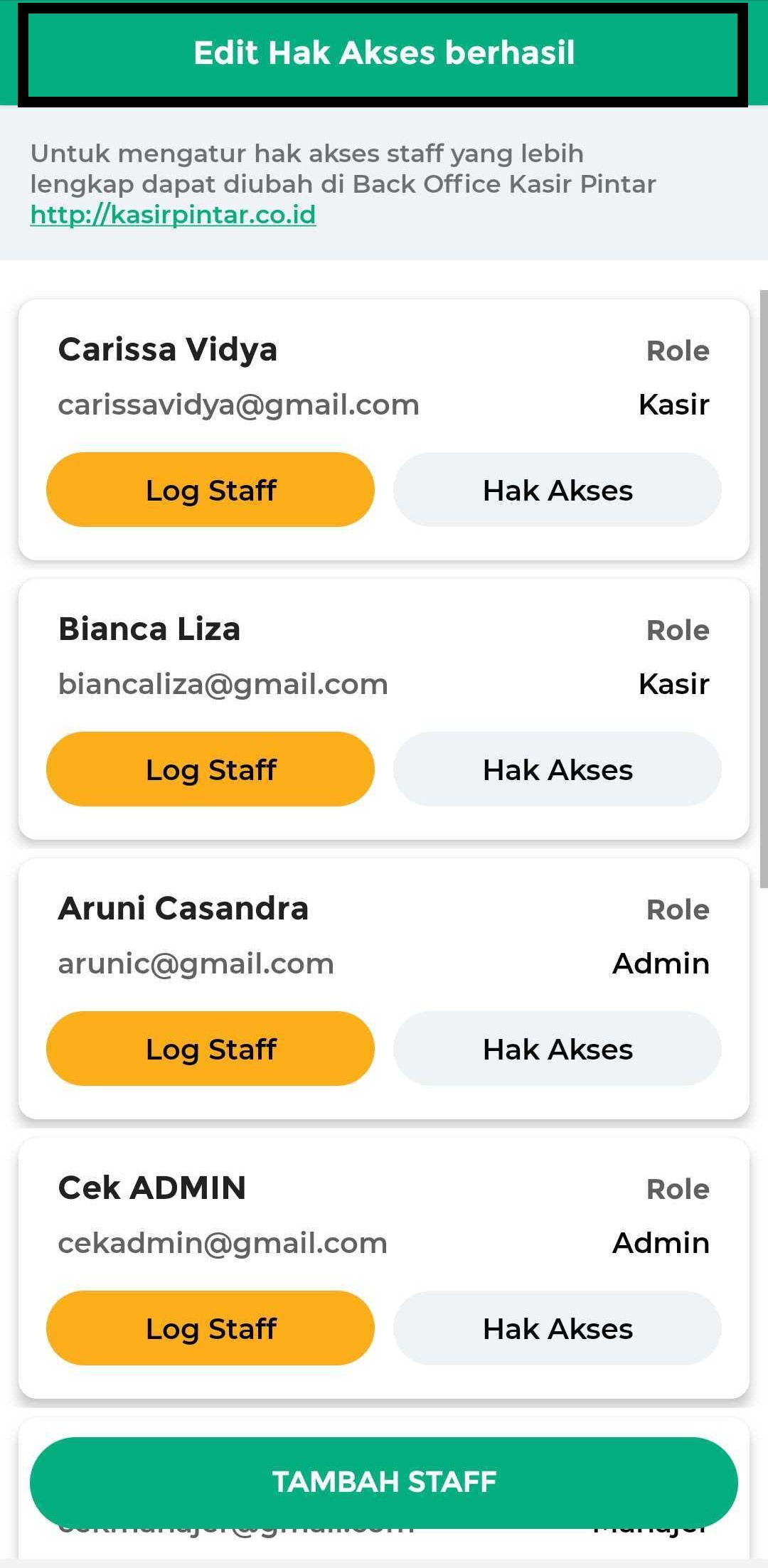Tap the Tambah Staff button
The width and height of the screenshot is (768, 1568).
click(x=384, y=1482)
